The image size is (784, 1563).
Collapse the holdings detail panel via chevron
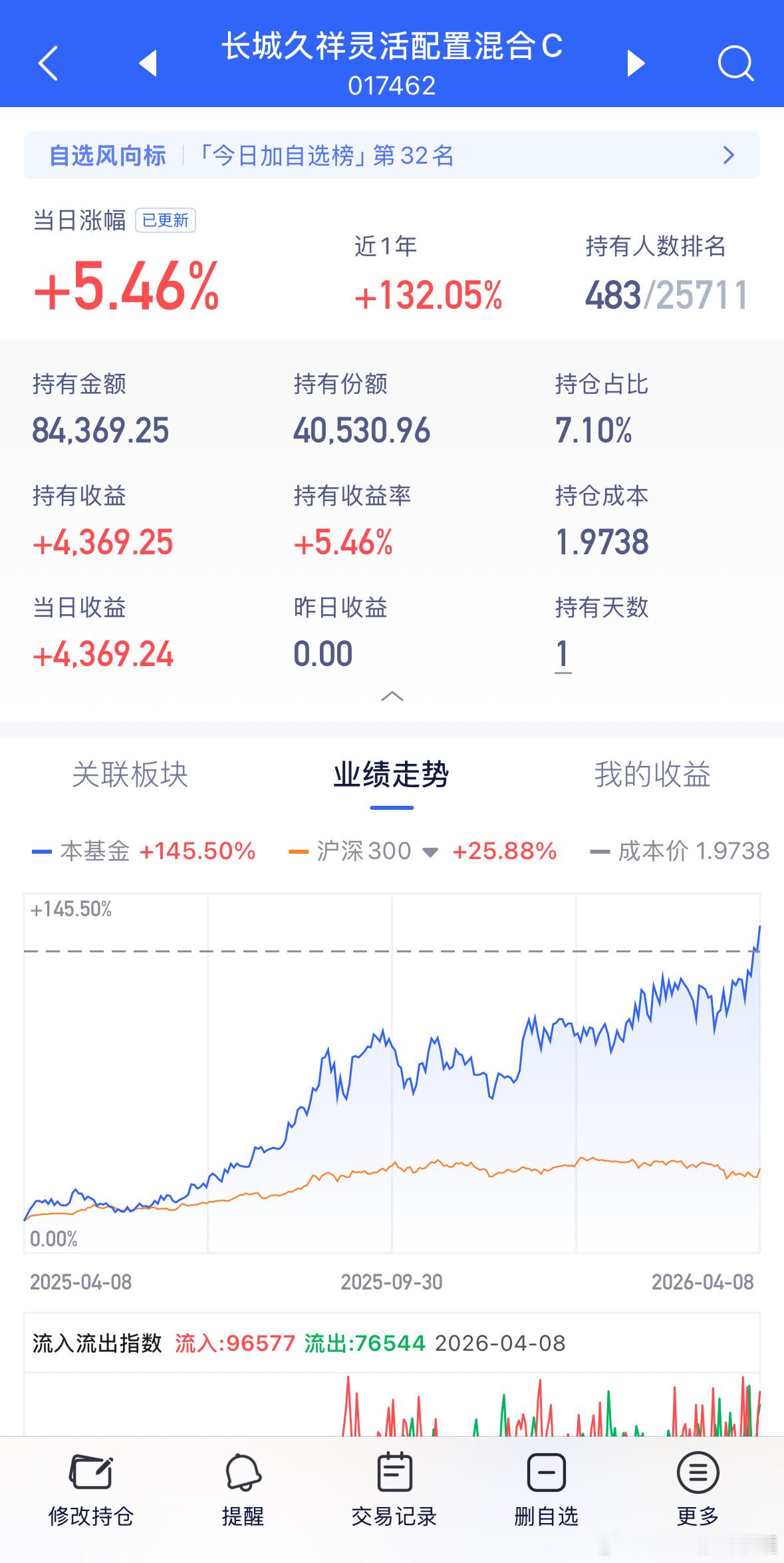point(392,696)
